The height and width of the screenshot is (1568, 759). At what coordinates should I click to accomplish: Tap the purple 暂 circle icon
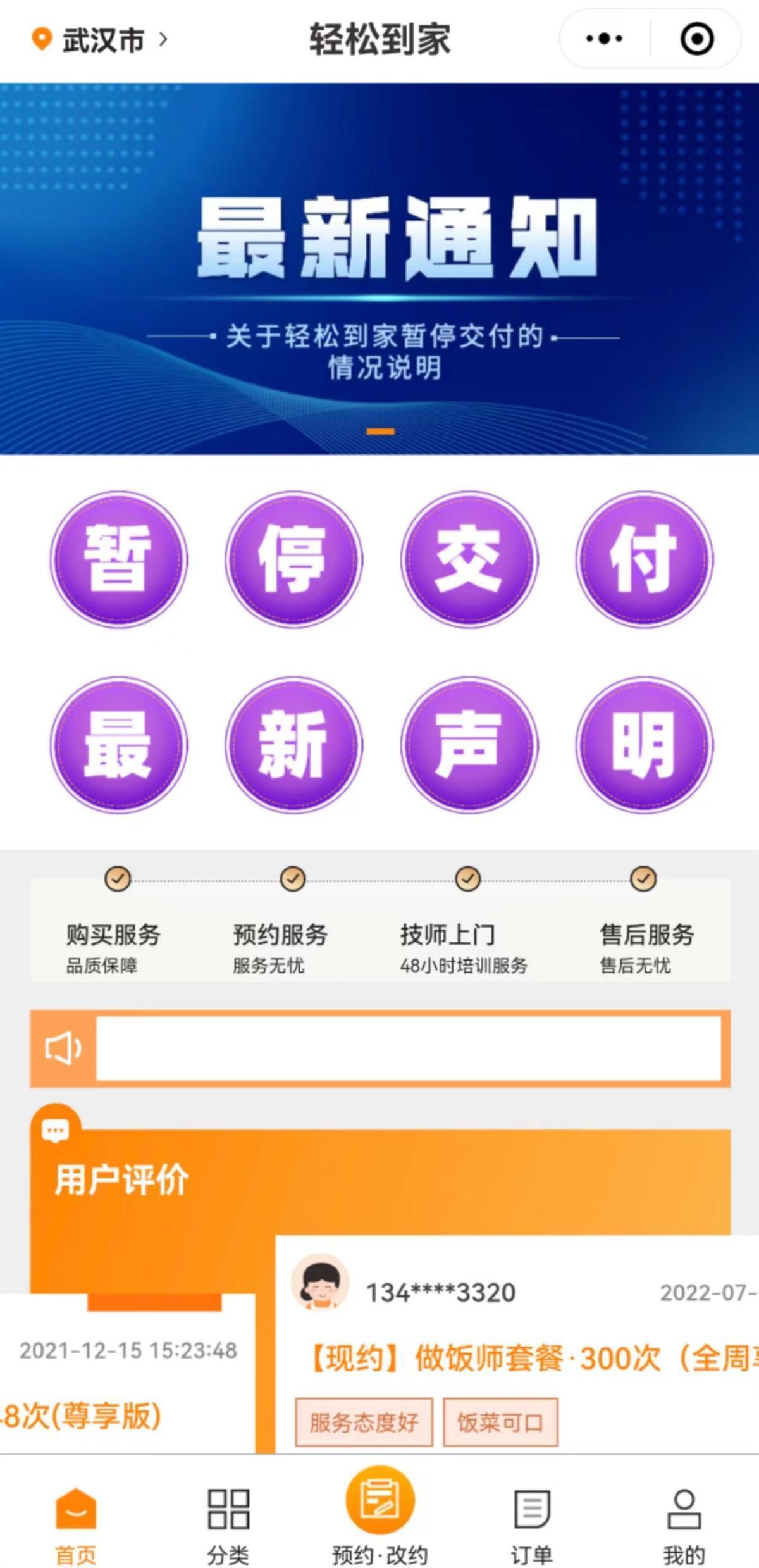coord(118,559)
